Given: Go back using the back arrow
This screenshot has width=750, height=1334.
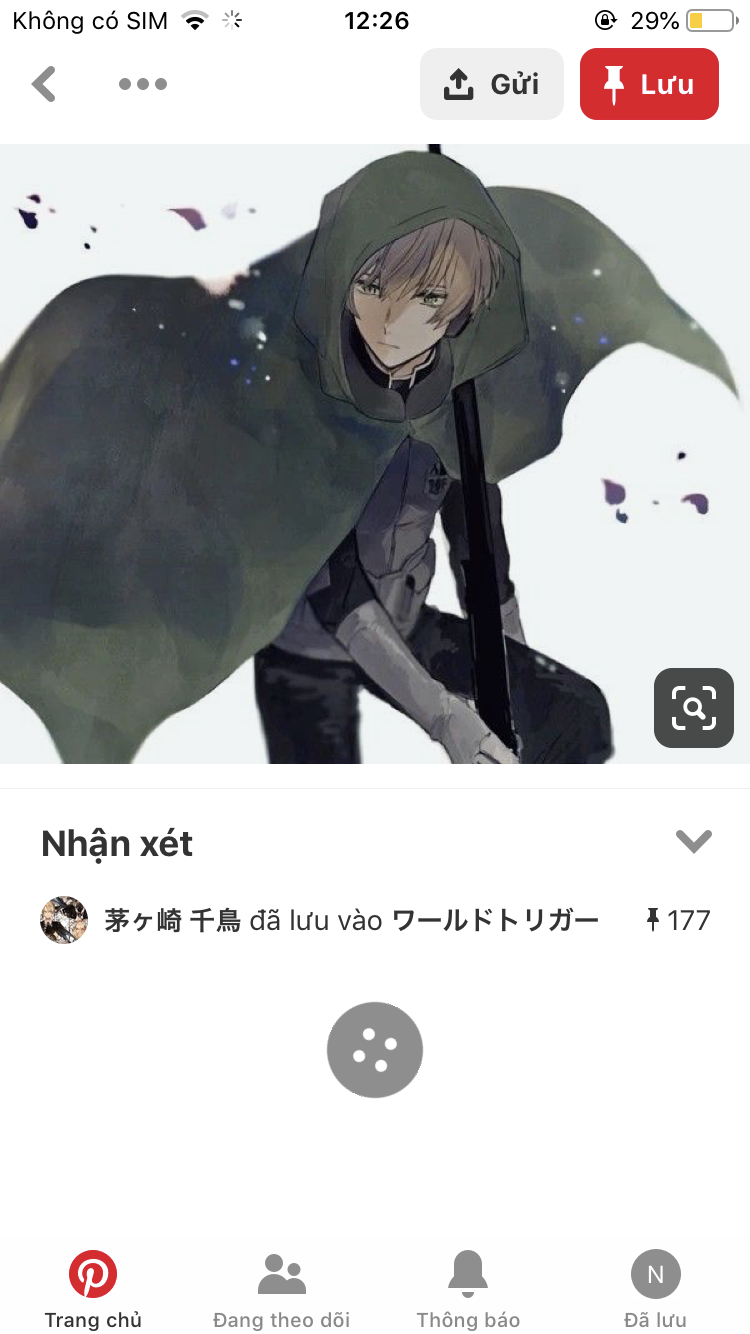Looking at the screenshot, I should [44, 84].
